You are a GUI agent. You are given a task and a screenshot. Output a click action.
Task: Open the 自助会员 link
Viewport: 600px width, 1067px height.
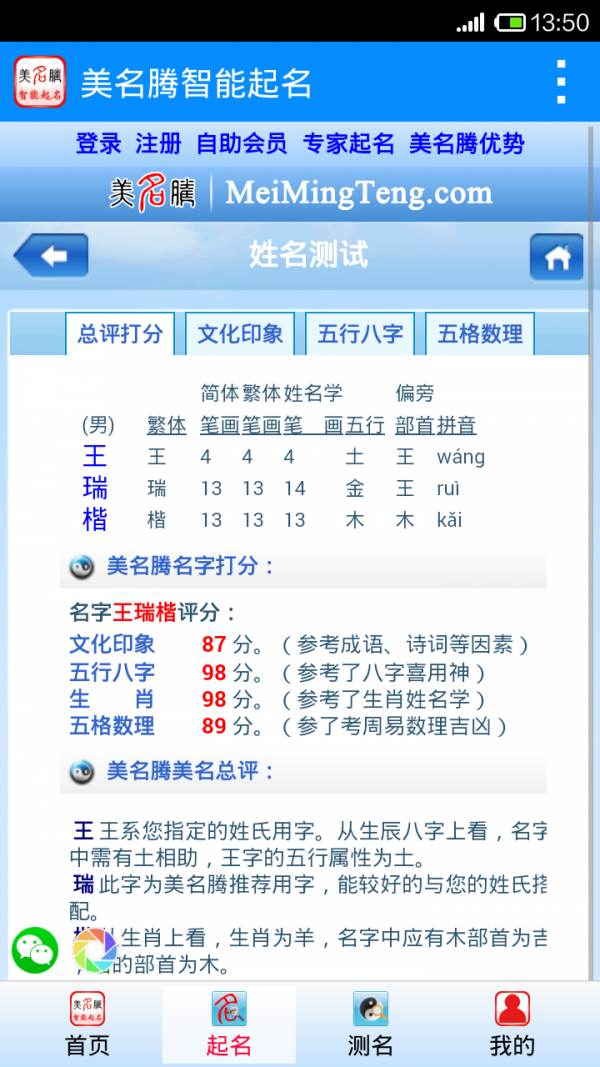click(x=241, y=144)
